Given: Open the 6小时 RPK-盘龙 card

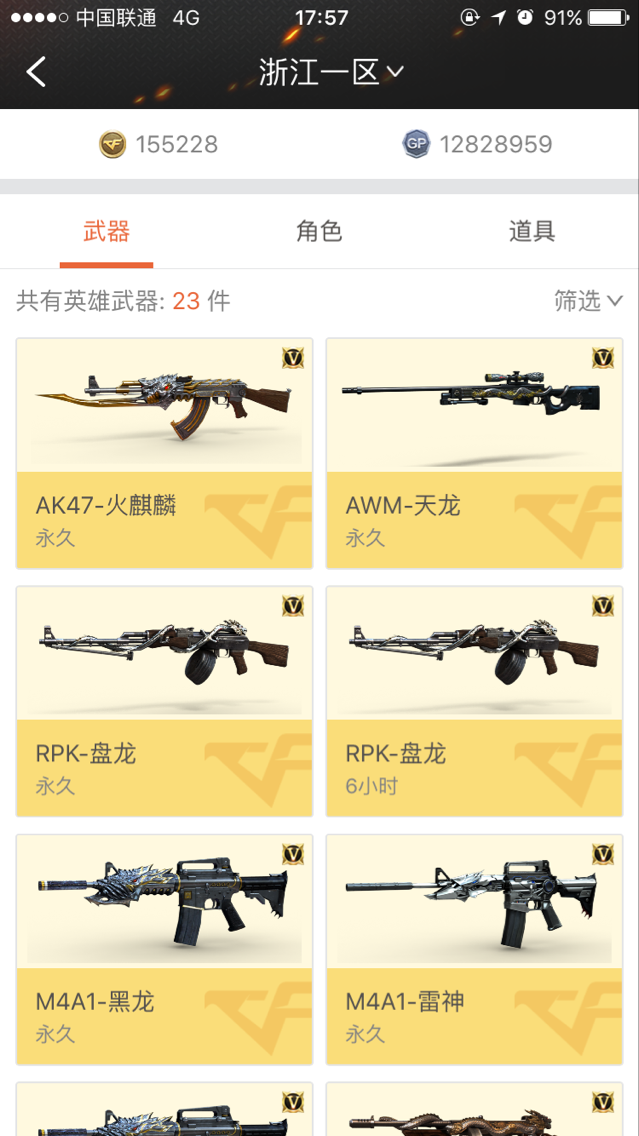Looking at the screenshot, I should tap(475, 701).
